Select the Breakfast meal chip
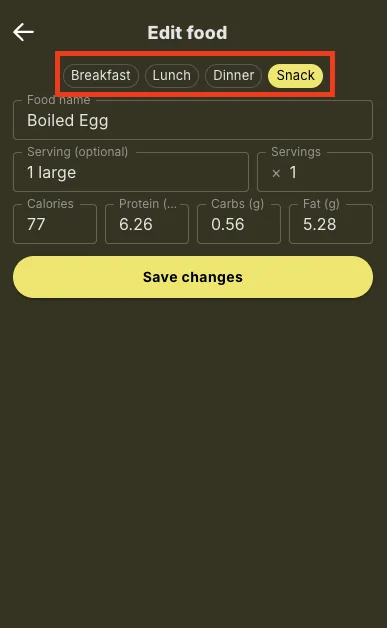 point(101,75)
